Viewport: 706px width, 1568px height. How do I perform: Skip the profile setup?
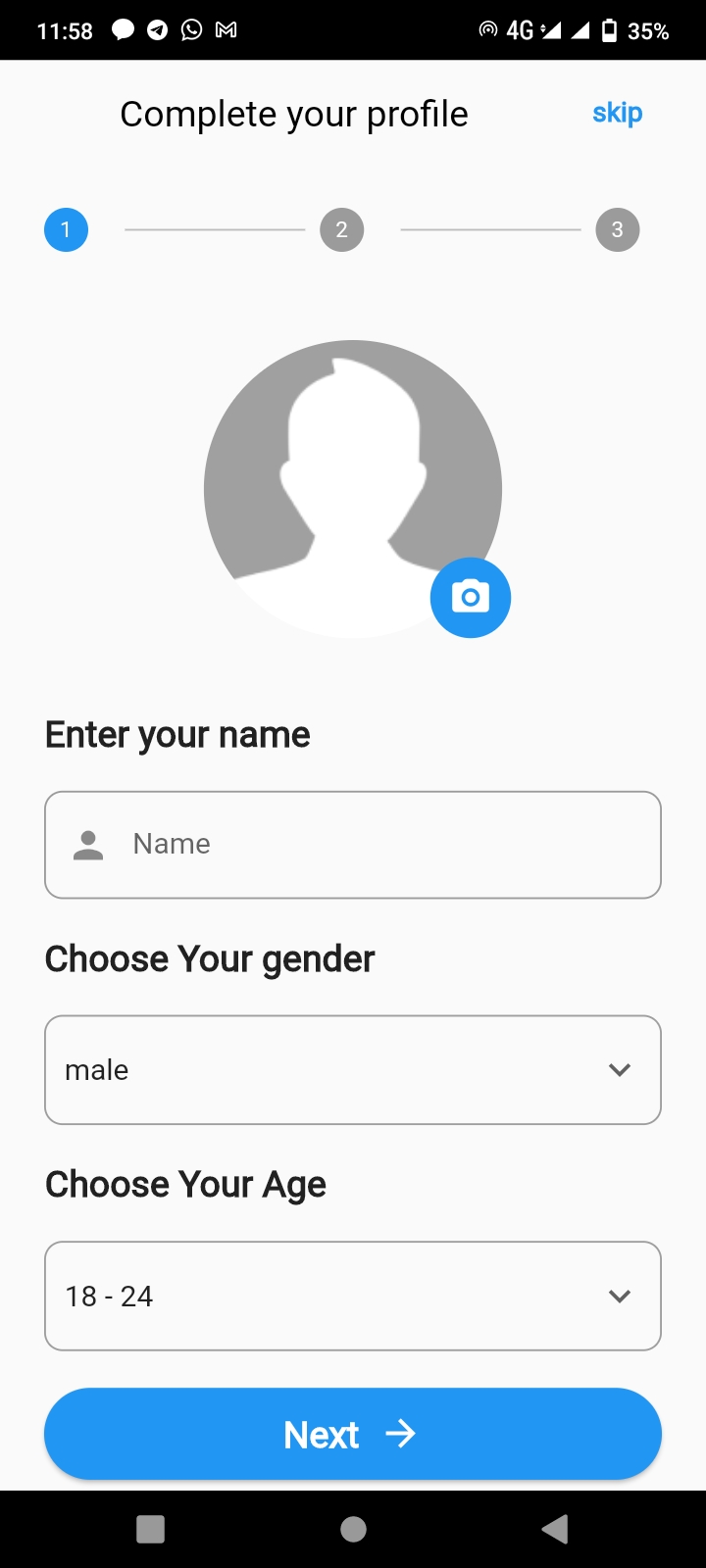pos(618,114)
